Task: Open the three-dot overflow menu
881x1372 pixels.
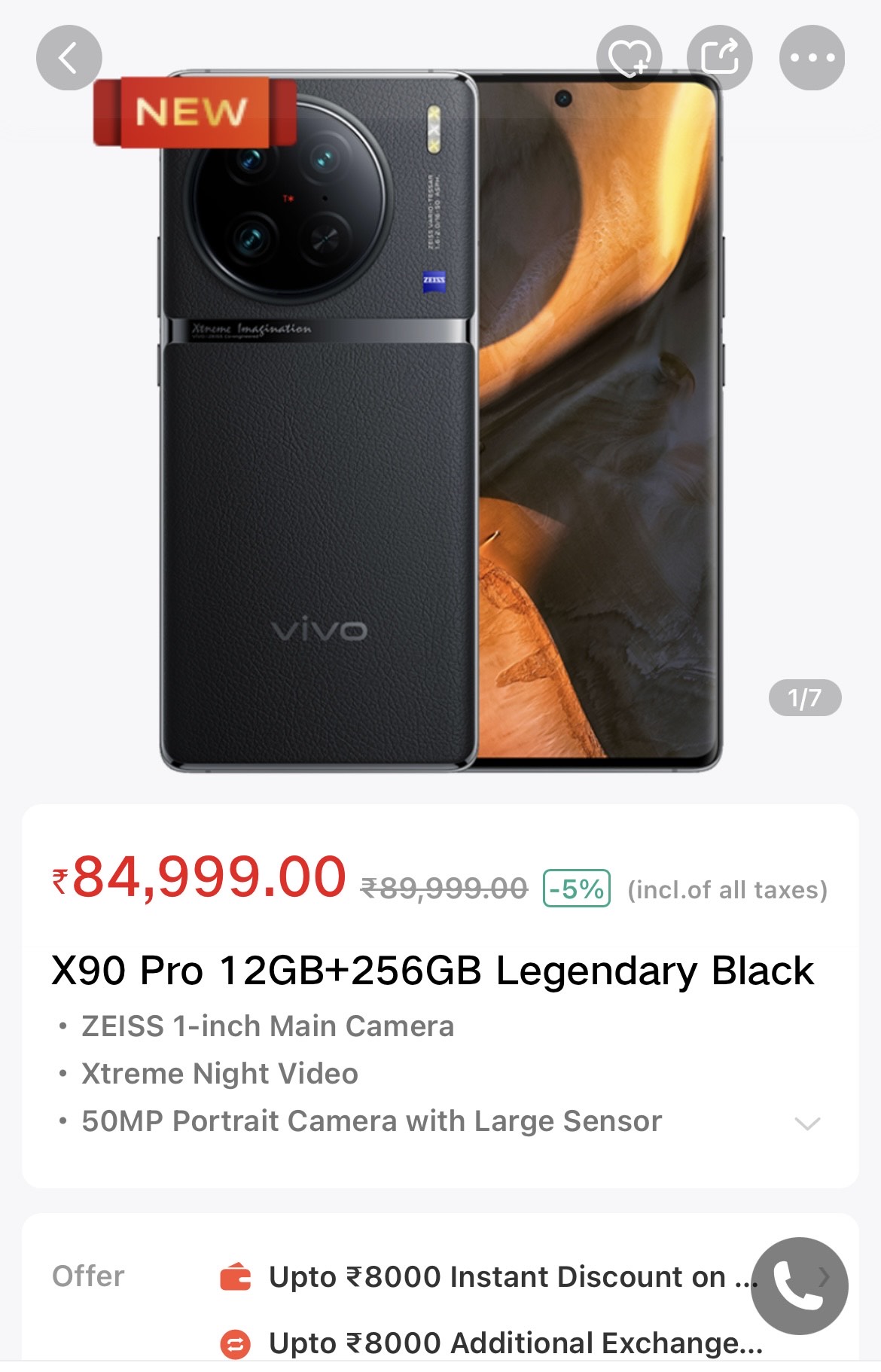Action: [x=812, y=58]
